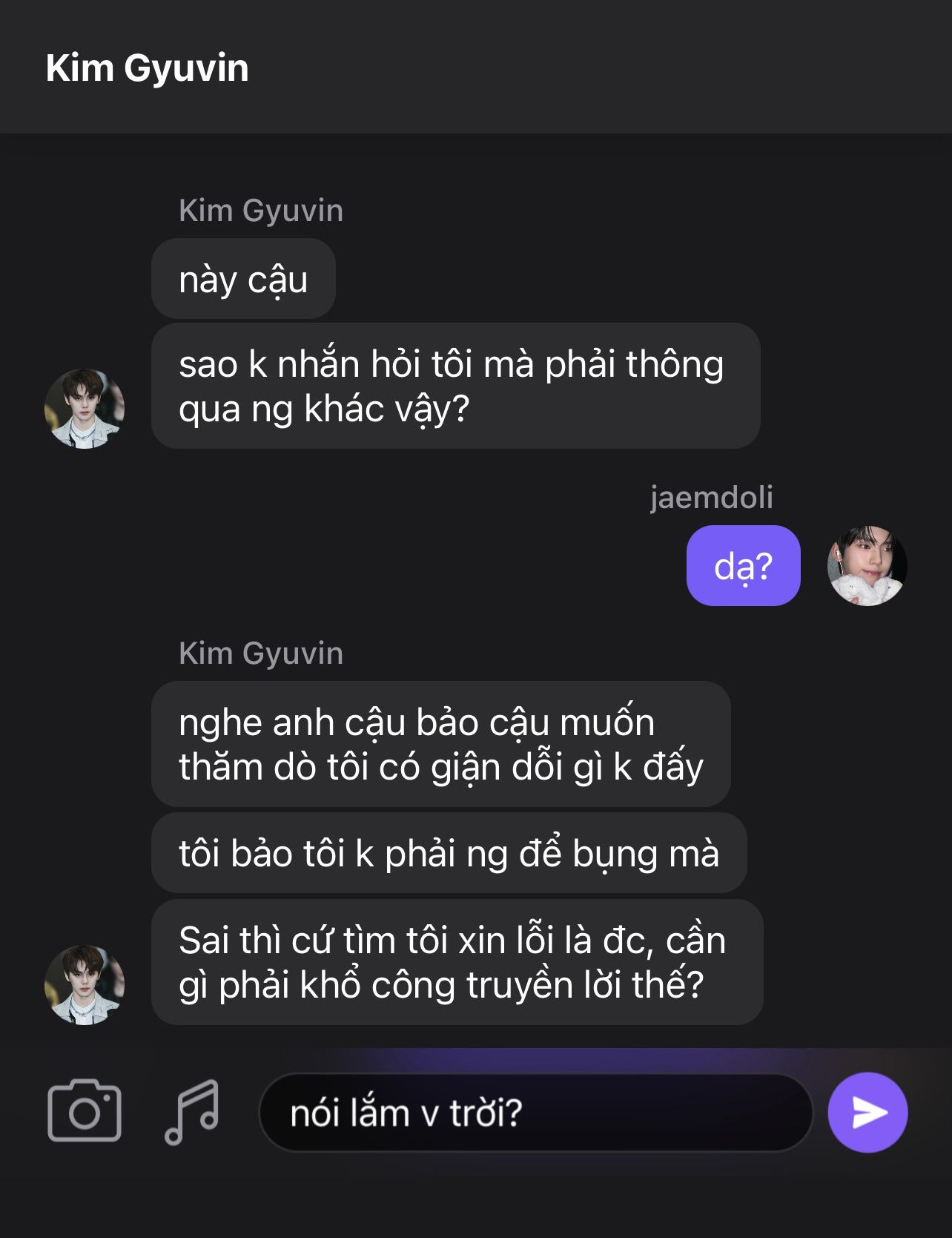Image resolution: width=952 pixels, height=1238 pixels.
Task: Focus the message text field
Action: click(534, 1113)
